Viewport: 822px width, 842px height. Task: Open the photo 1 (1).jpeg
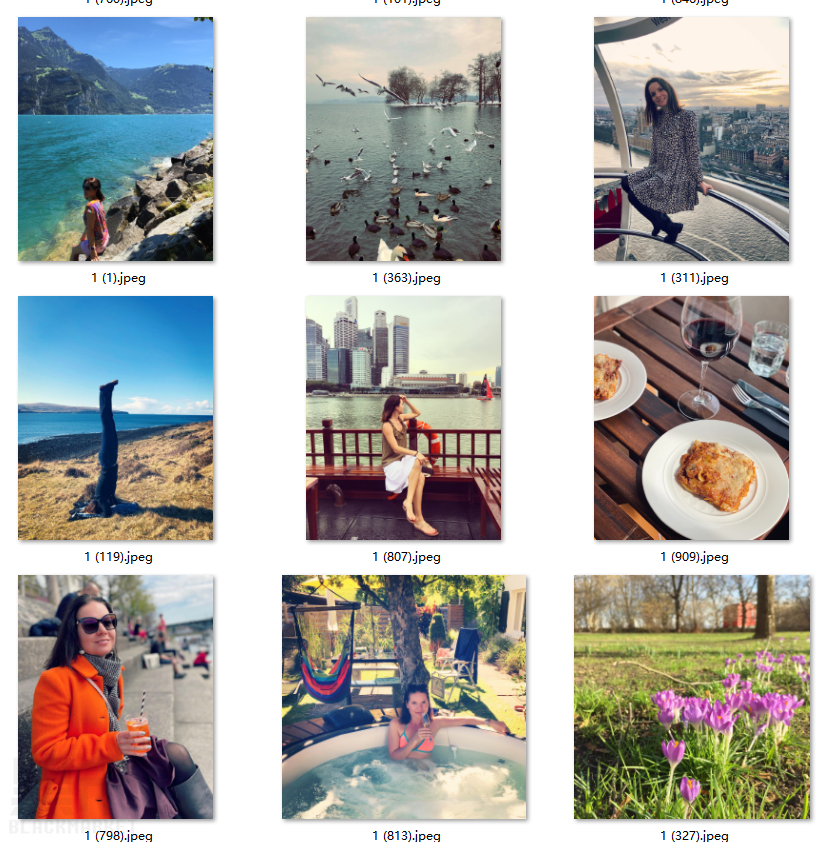pyautogui.click(x=115, y=139)
